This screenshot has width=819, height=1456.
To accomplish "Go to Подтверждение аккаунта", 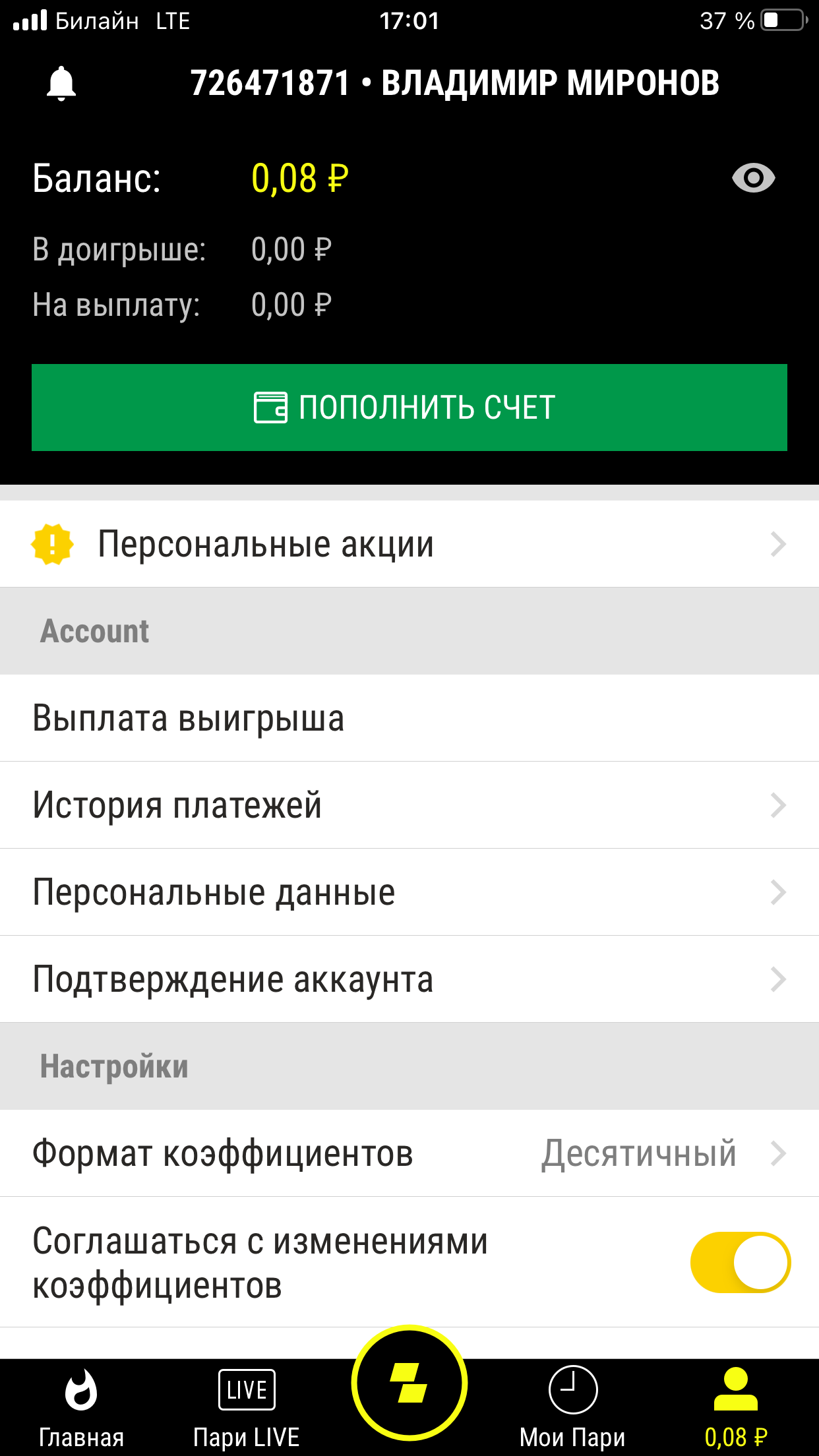I will pos(409,979).
